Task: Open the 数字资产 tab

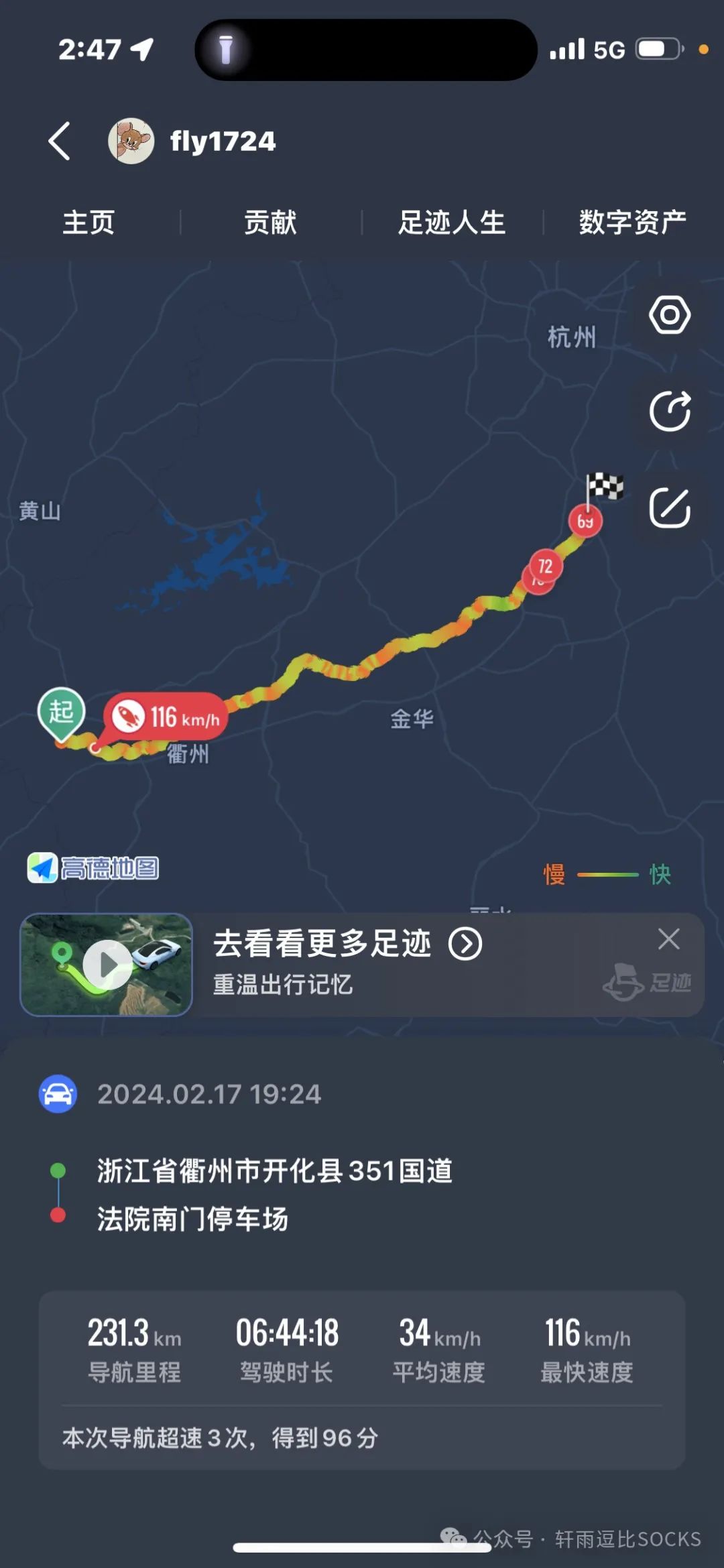Action: point(633,223)
